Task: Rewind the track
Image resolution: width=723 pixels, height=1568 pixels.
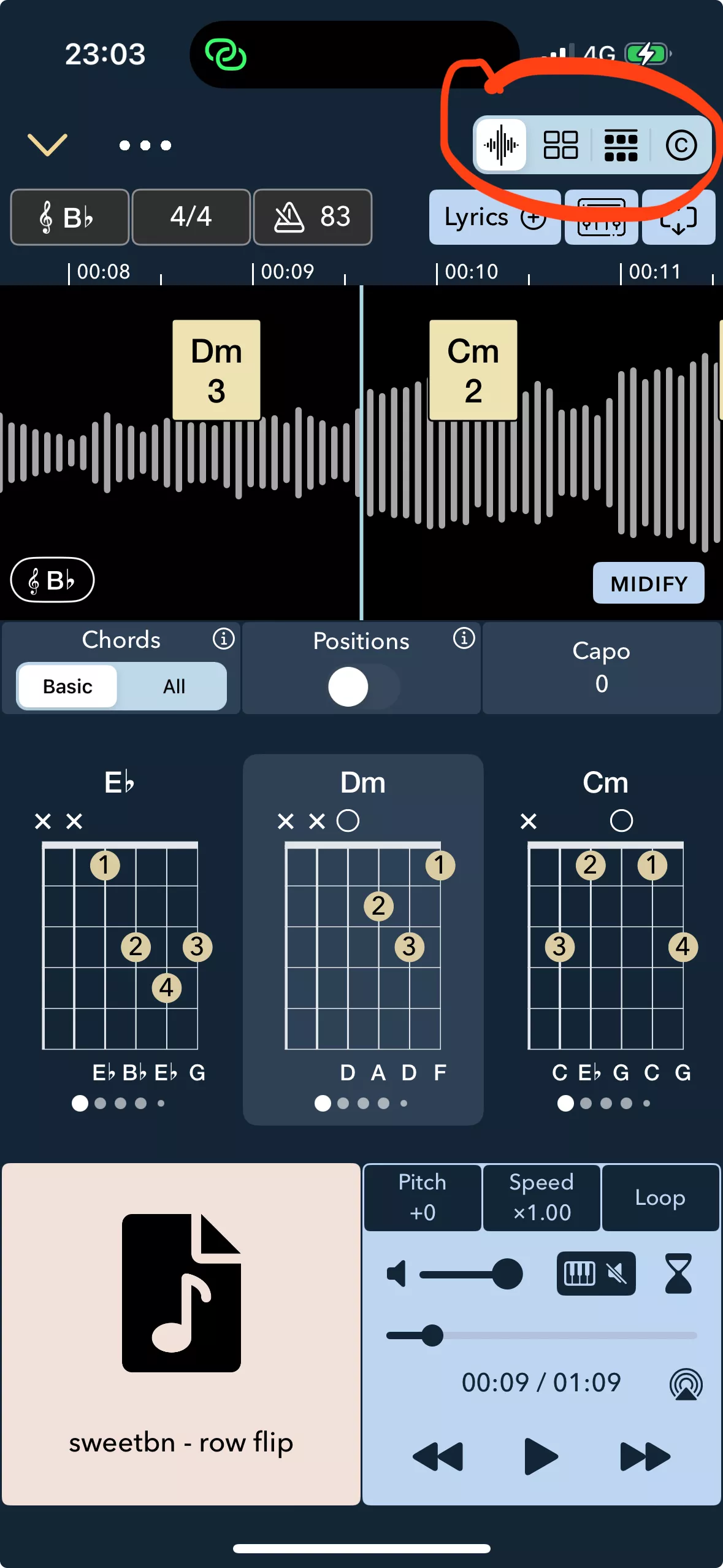Action: (438, 1456)
